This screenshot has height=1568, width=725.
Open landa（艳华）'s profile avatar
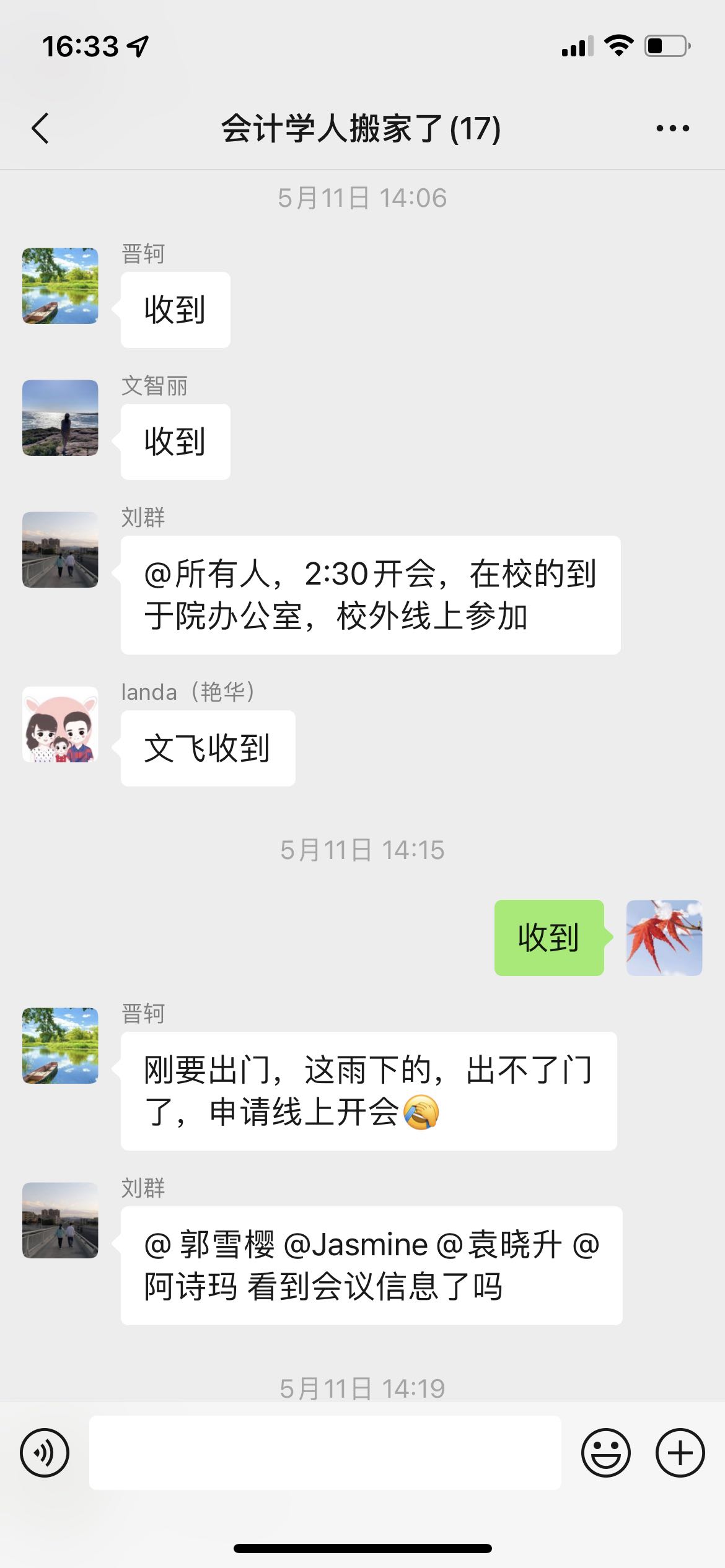60,725
